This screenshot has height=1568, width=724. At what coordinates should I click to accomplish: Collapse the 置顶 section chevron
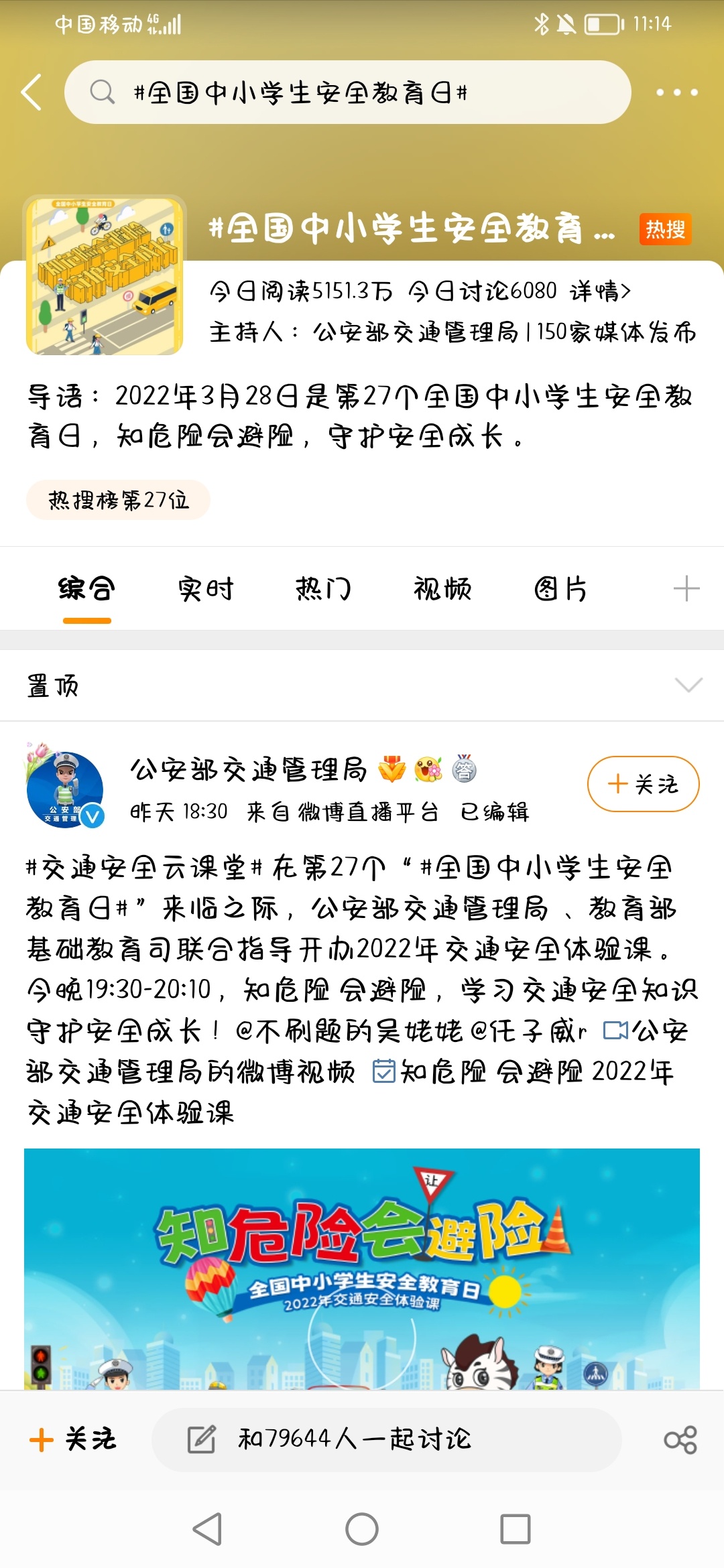pos(688,685)
